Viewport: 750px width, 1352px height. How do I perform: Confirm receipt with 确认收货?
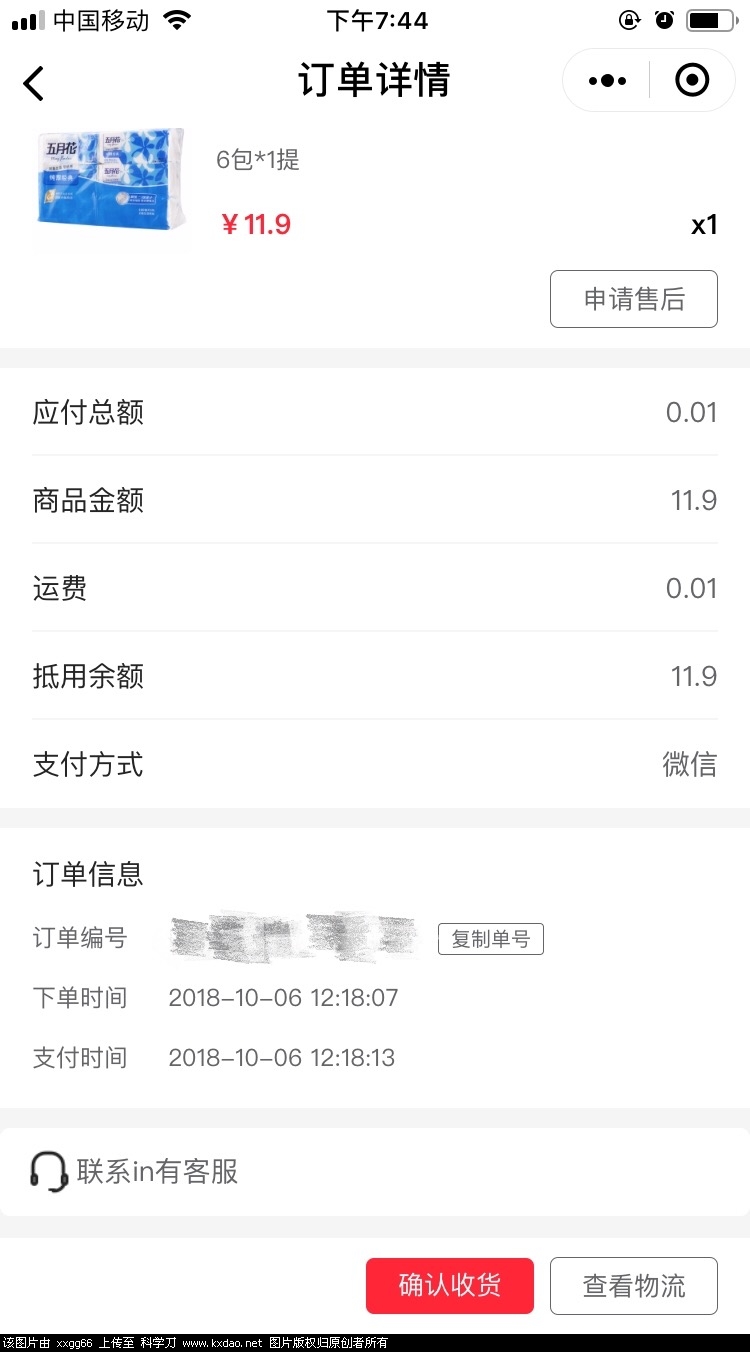[x=449, y=1285]
